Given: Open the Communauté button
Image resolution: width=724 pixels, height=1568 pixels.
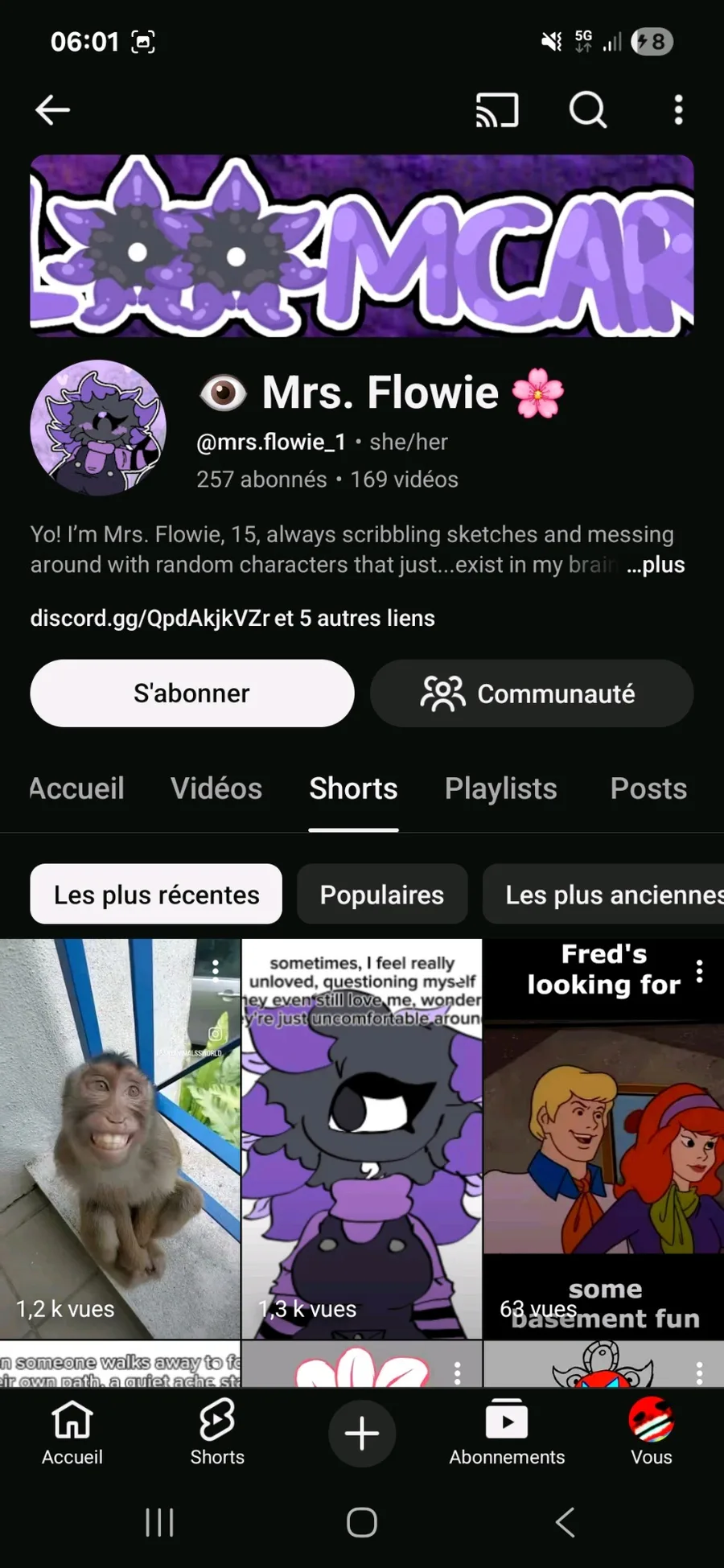Looking at the screenshot, I should click(x=532, y=693).
